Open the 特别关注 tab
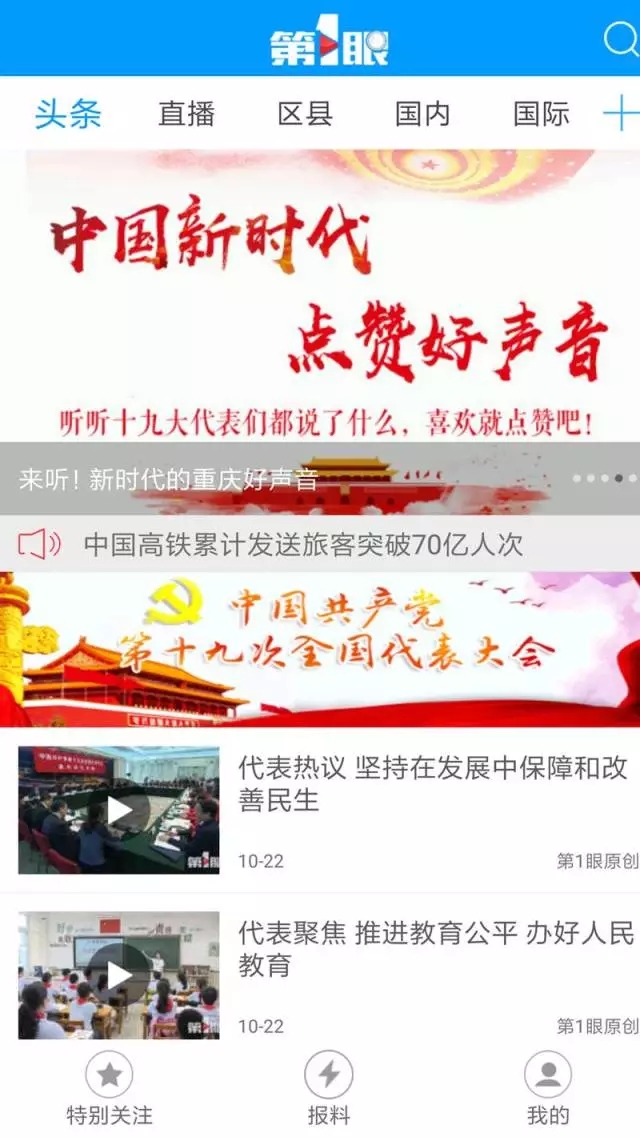Screen dimensions: 640x1137 (x=109, y=1089)
